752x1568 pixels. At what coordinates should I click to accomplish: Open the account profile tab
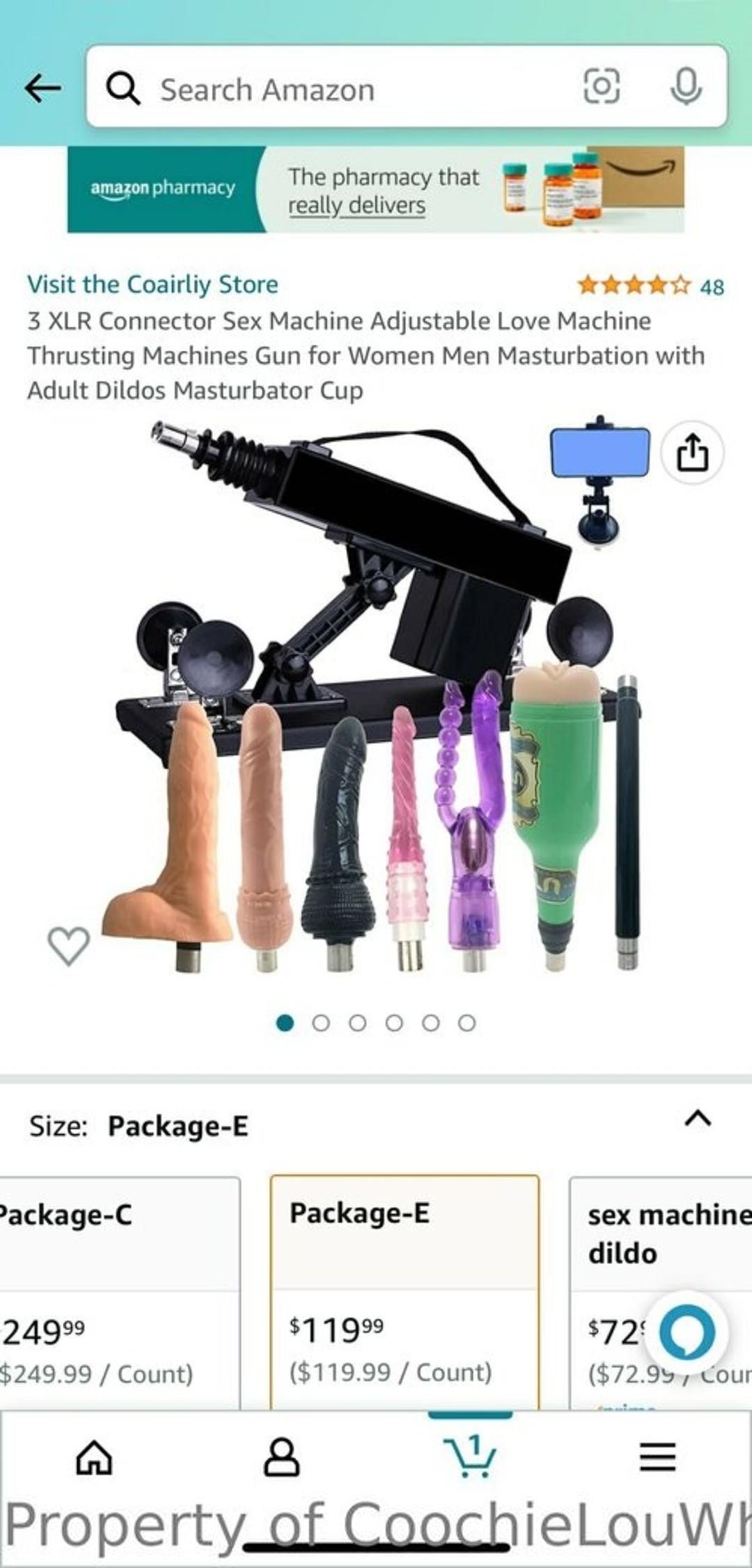[x=282, y=1457]
